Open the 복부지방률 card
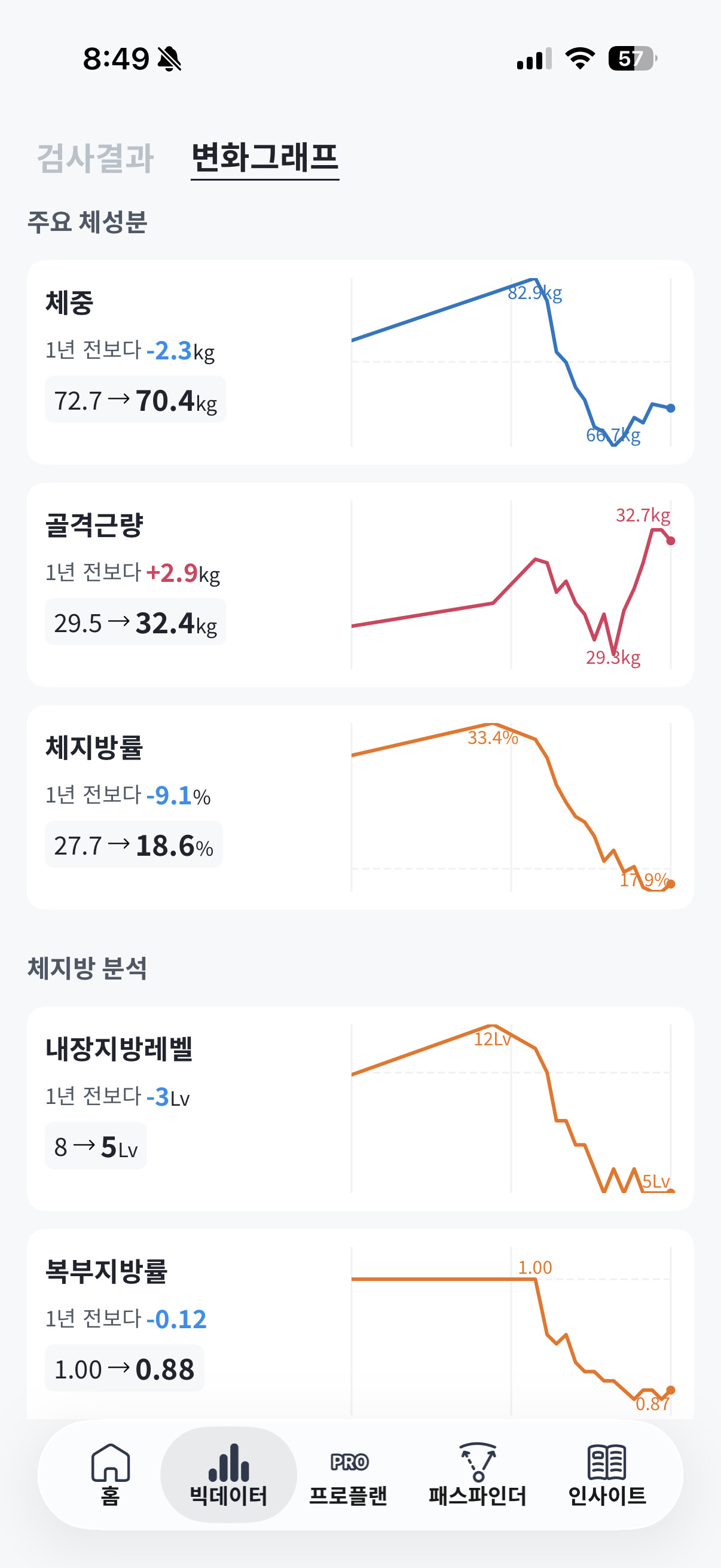 pos(360,1324)
